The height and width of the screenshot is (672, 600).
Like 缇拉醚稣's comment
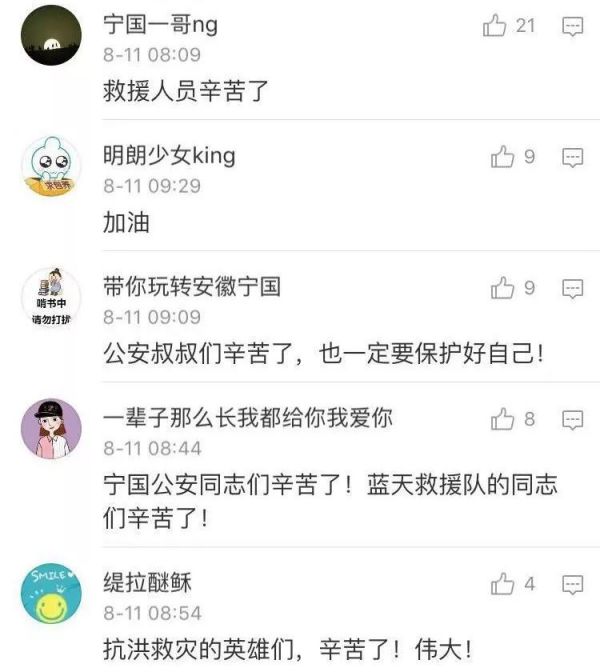[x=502, y=583]
